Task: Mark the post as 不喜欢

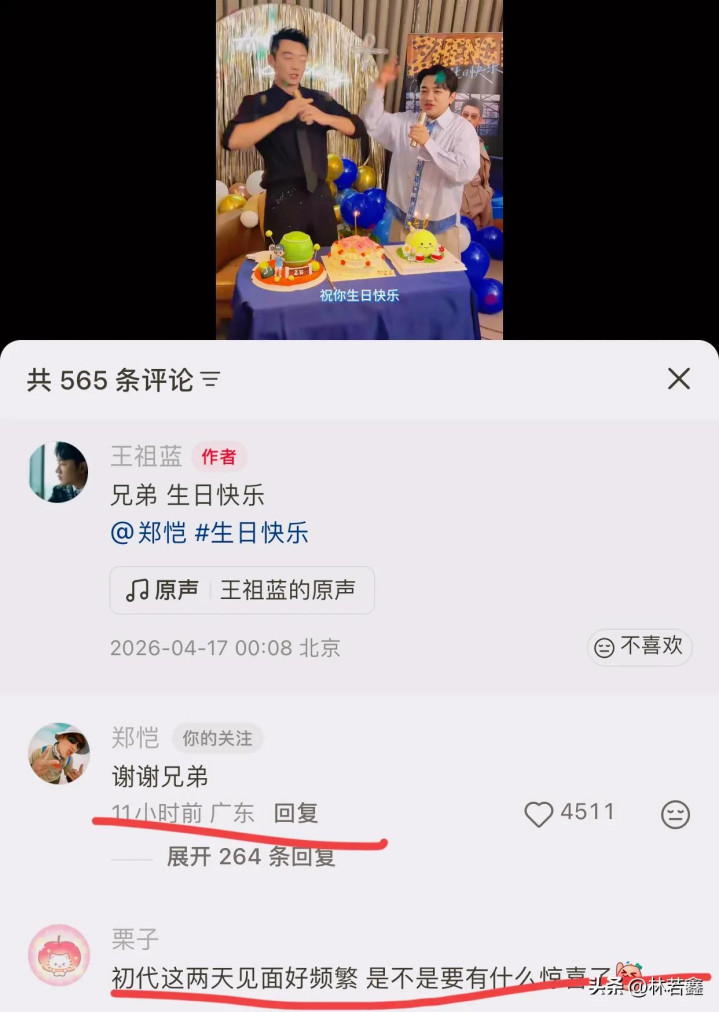Action: pyautogui.click(x=639, y=647)
